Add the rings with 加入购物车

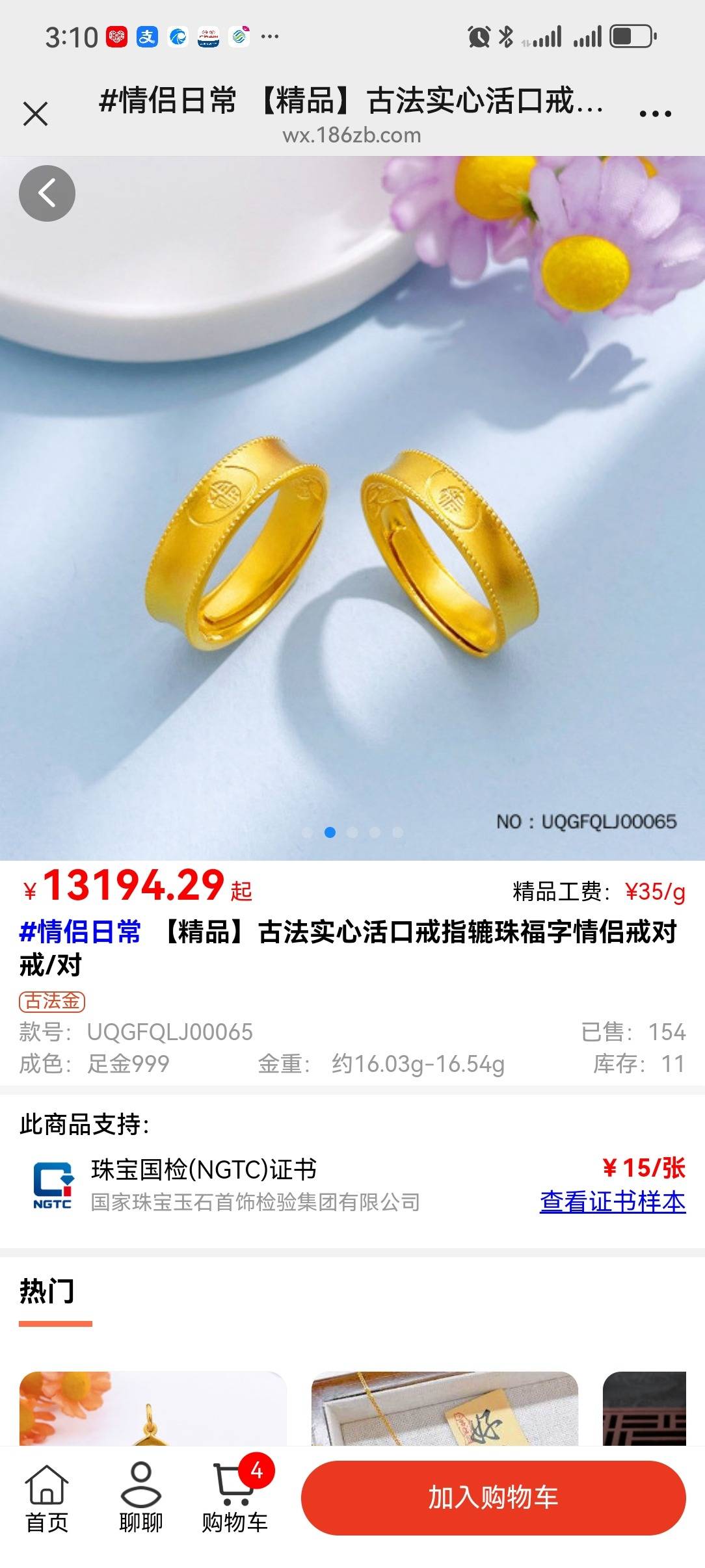[x=493, y=1498]
